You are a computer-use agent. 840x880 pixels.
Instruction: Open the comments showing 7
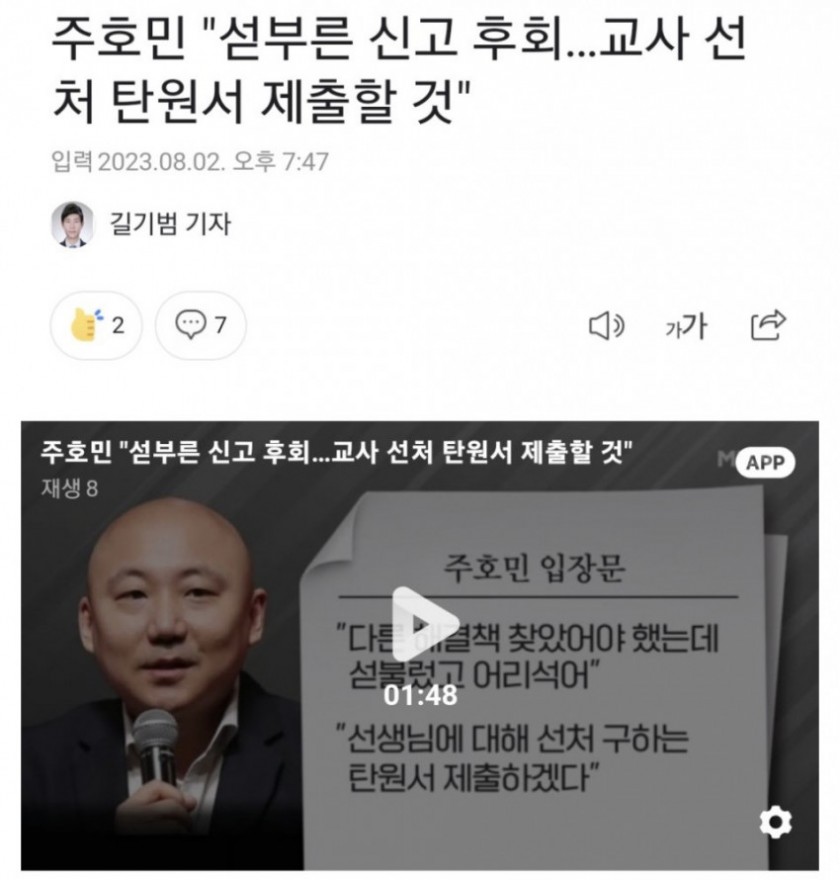(200, 325)
